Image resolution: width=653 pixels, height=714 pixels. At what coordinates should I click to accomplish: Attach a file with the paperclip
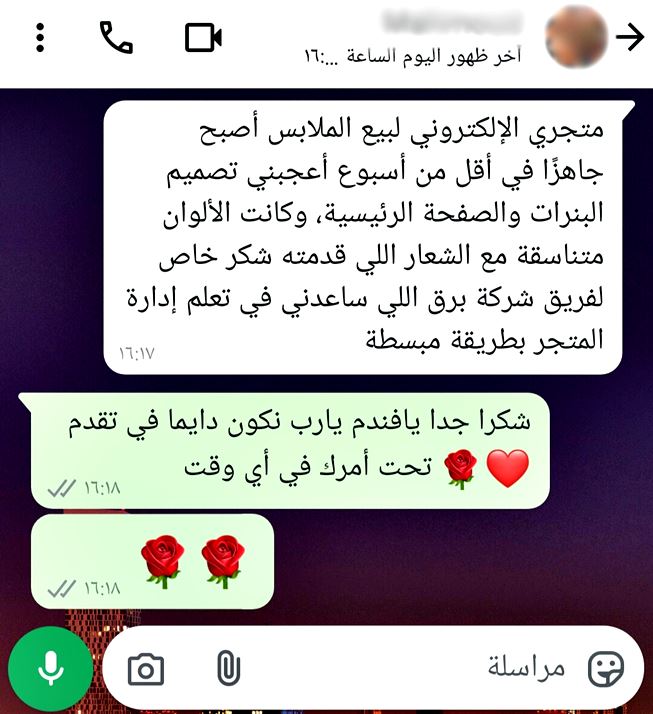pos(228,669)
